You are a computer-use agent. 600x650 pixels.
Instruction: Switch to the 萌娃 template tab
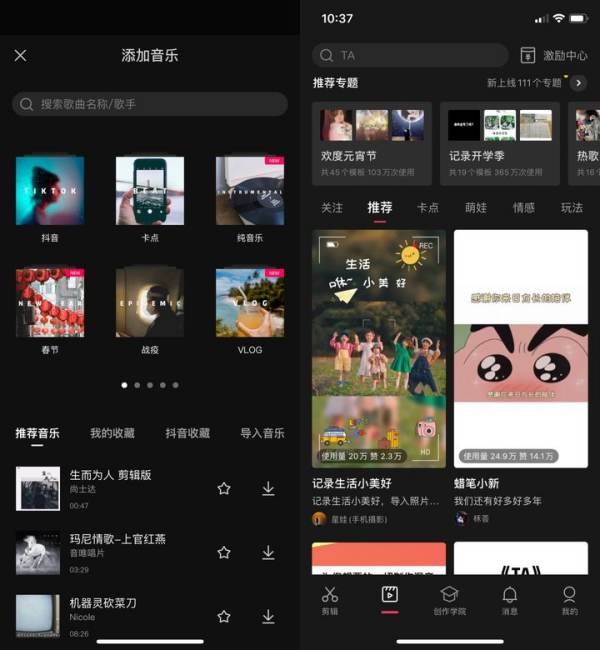(x=475, y=208)
